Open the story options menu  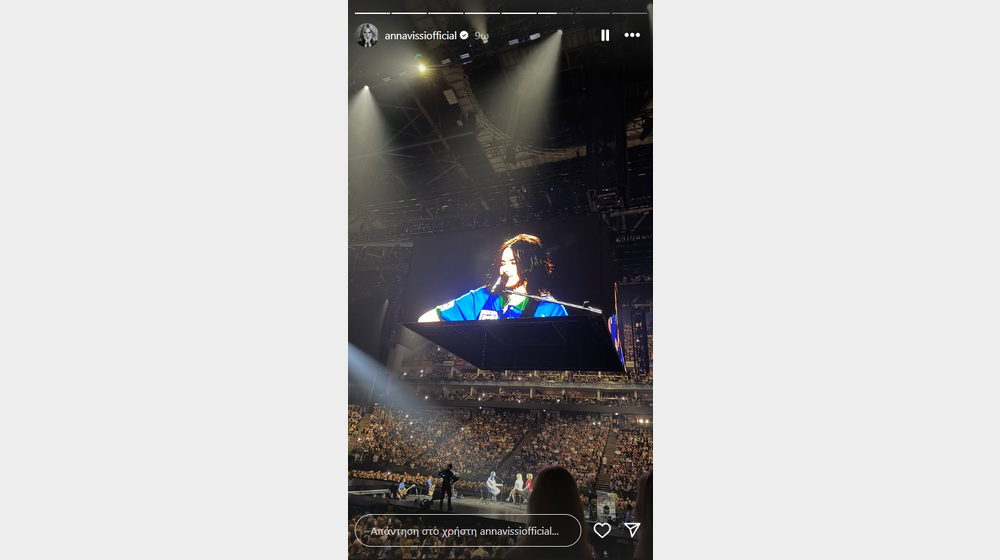click(632, 35)
